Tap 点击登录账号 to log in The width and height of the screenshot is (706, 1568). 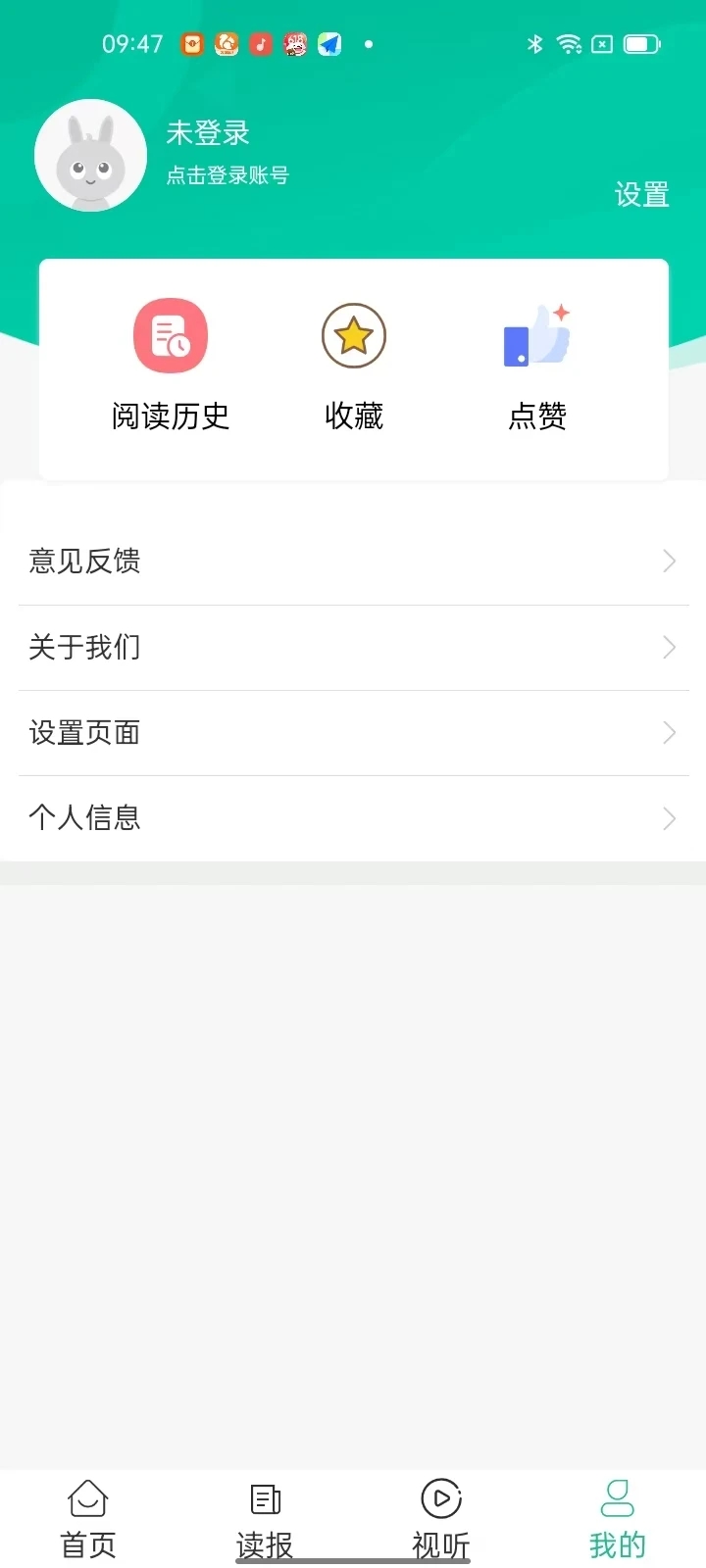227,174
